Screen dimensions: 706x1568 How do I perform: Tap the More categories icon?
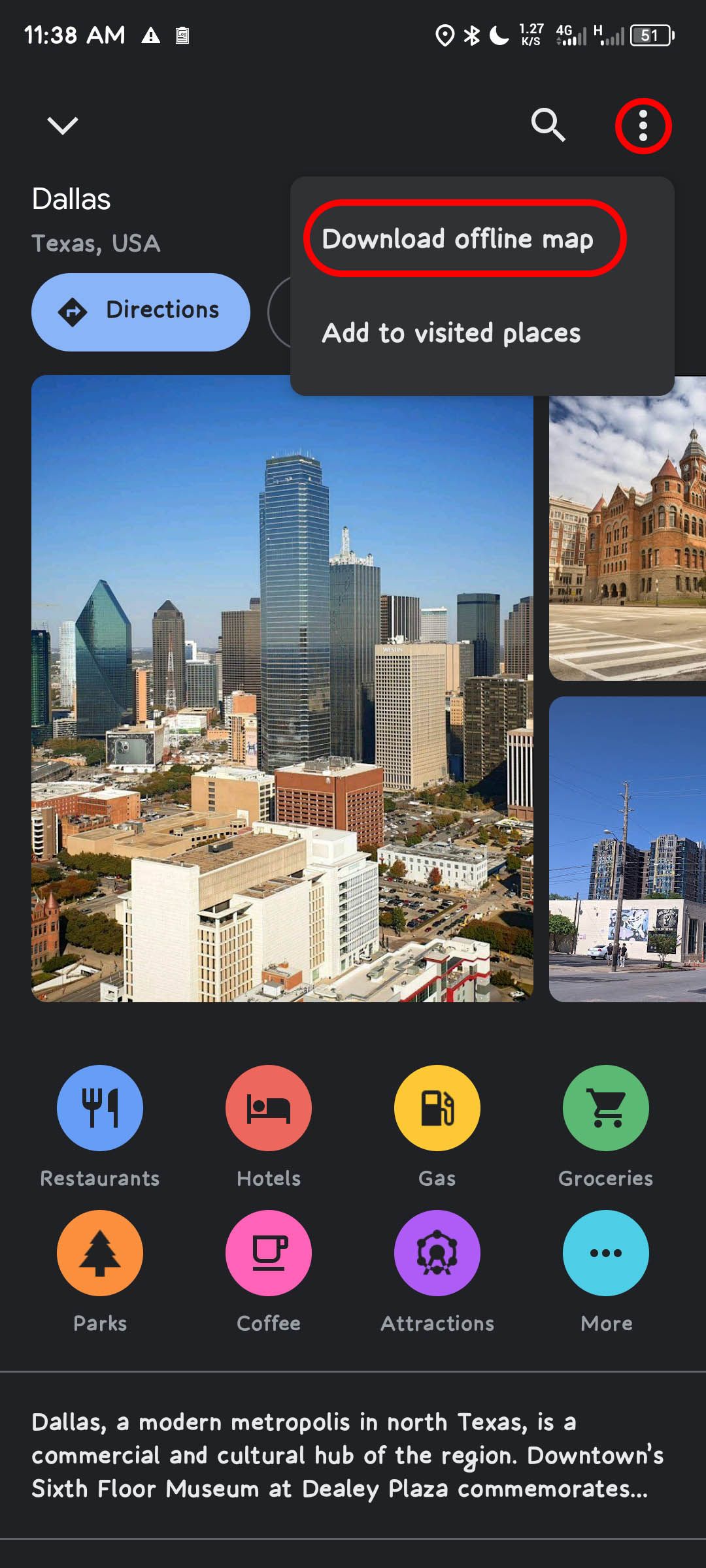605,1252
